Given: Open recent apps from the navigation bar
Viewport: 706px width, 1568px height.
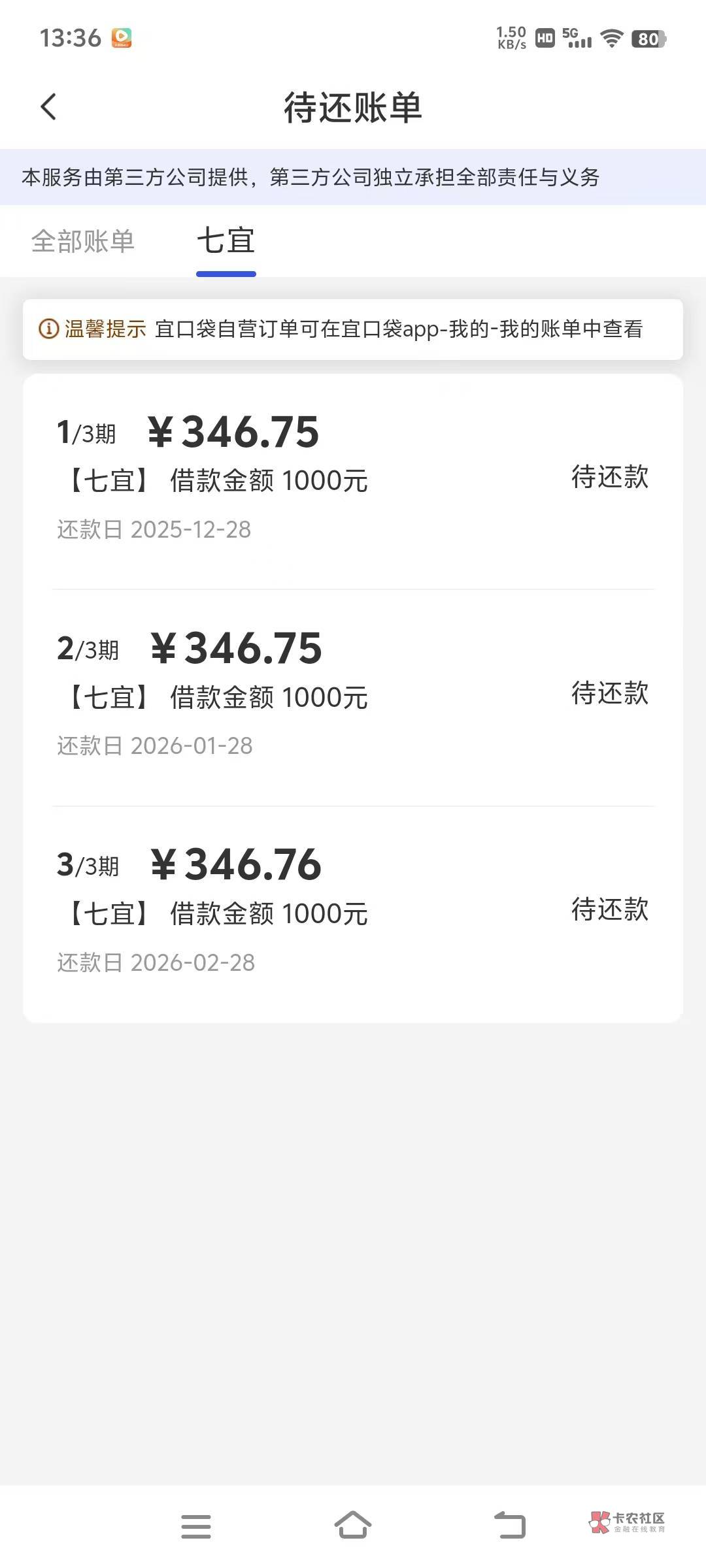Looking at the screenshot, I should pyautogui.click(x=196, y=1526).
